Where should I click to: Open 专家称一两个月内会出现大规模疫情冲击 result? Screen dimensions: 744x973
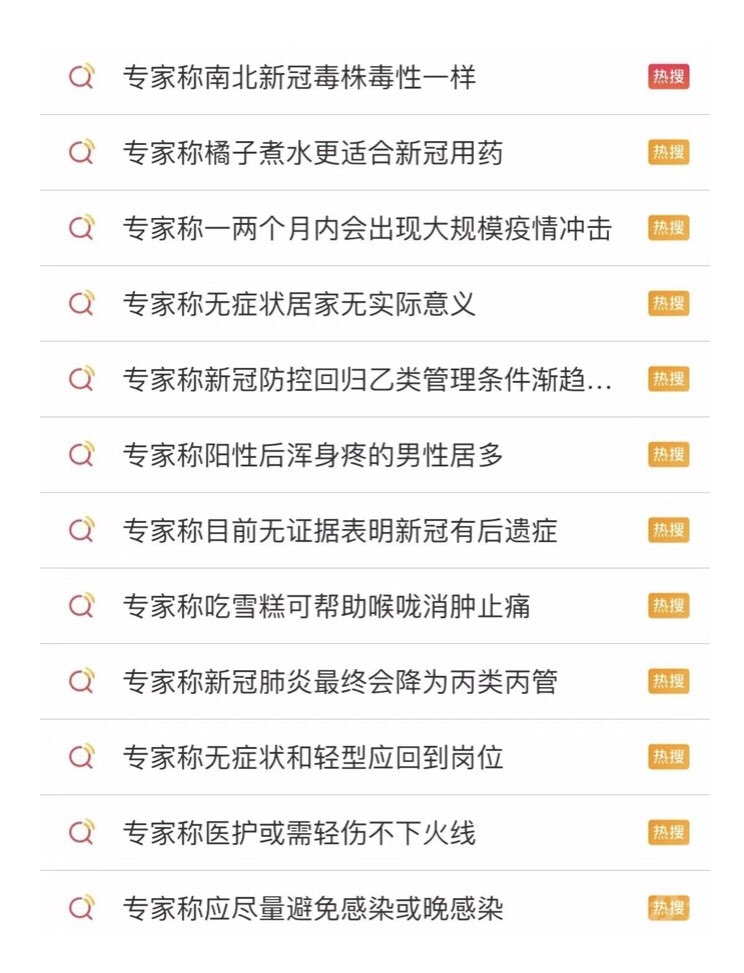[367, 229]
